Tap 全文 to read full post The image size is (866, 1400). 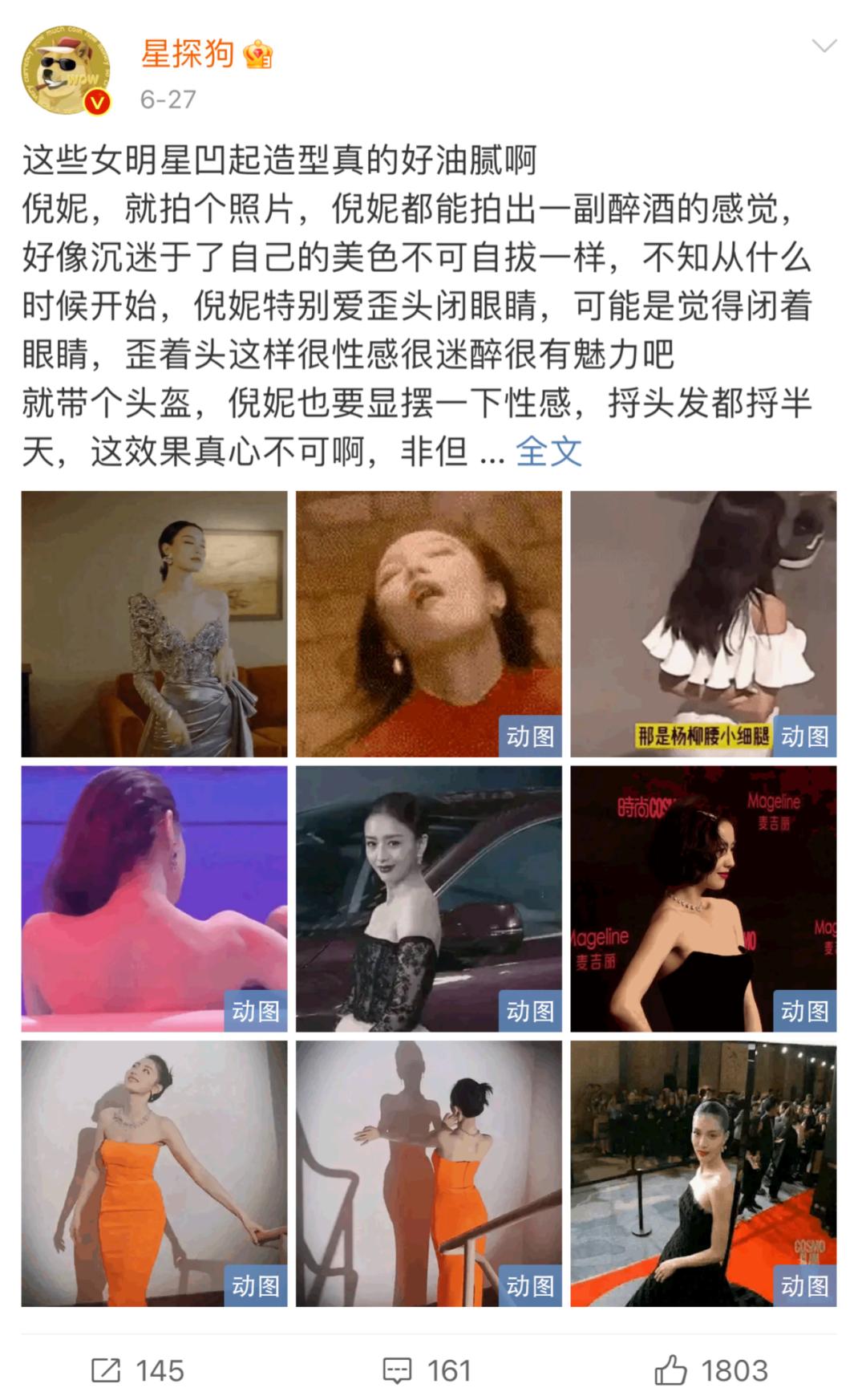click(548, 452)
